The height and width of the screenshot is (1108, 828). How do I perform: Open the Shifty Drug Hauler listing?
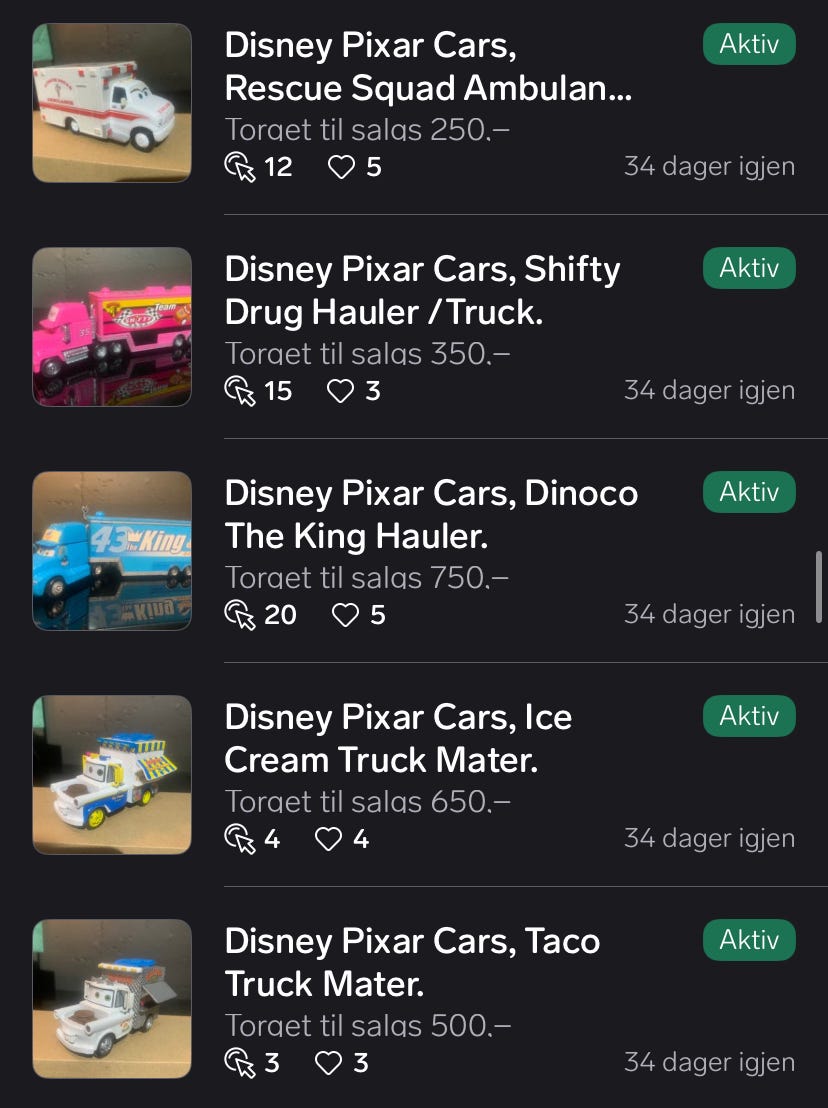(x=422, y=291)
